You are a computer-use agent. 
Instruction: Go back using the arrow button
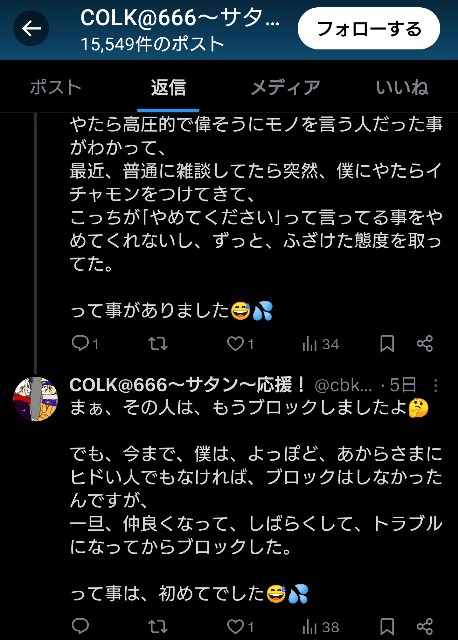click(31, 29)
